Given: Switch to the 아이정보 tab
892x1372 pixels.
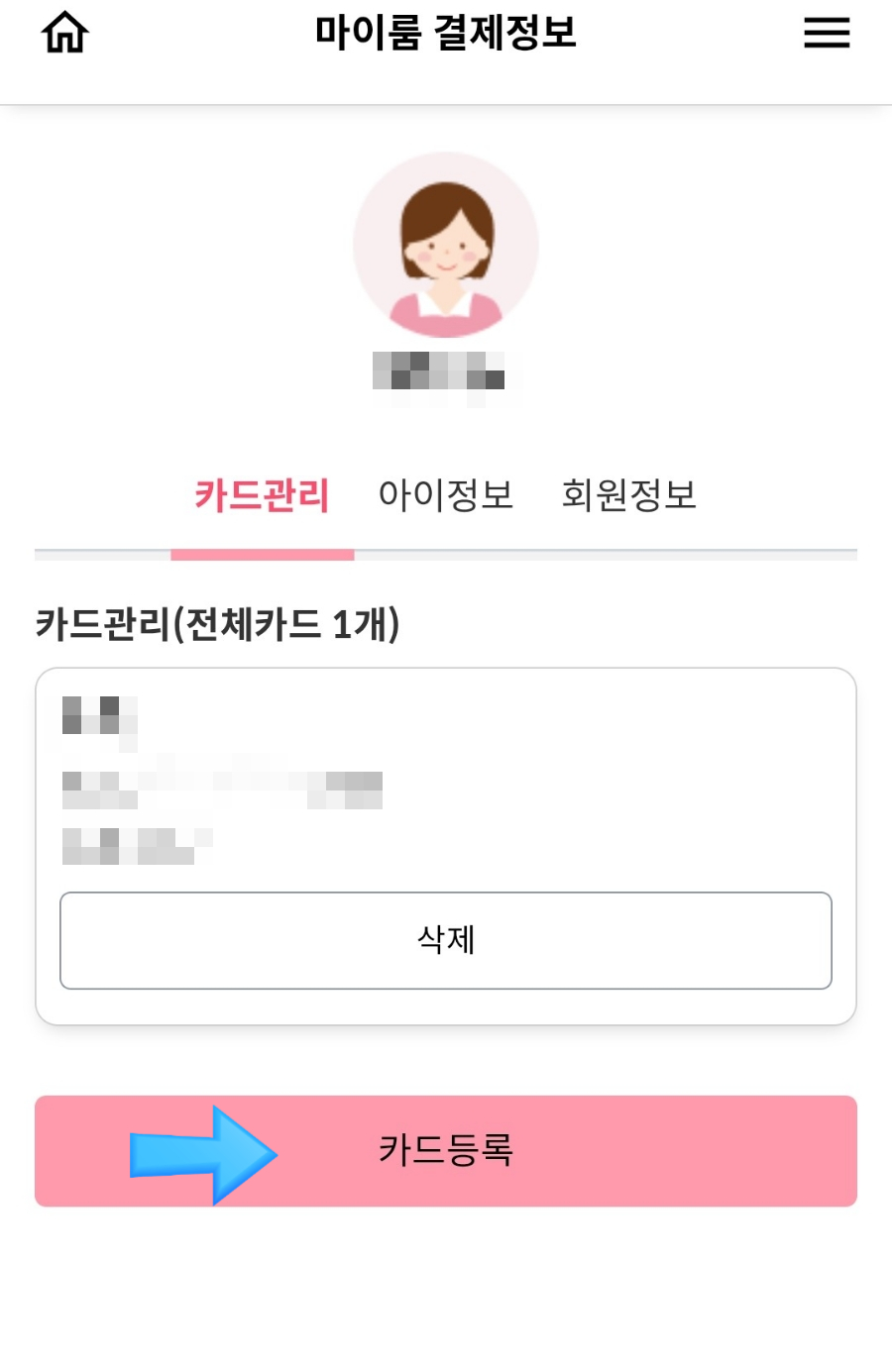Looking at the screenshot, I should click(445, 495).
